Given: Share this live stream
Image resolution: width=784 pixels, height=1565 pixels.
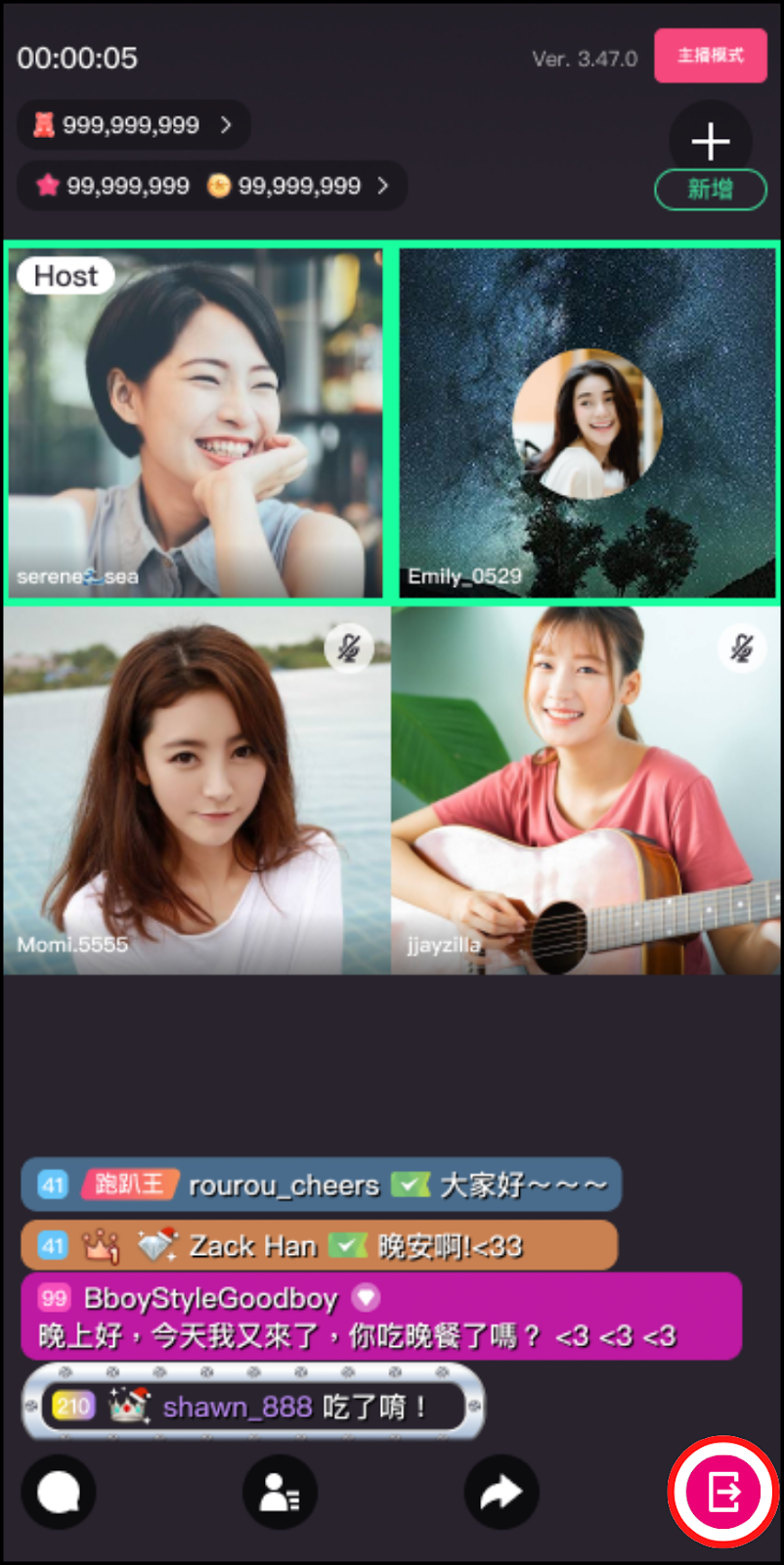Looking at the screenshot, I should 501,1493.
